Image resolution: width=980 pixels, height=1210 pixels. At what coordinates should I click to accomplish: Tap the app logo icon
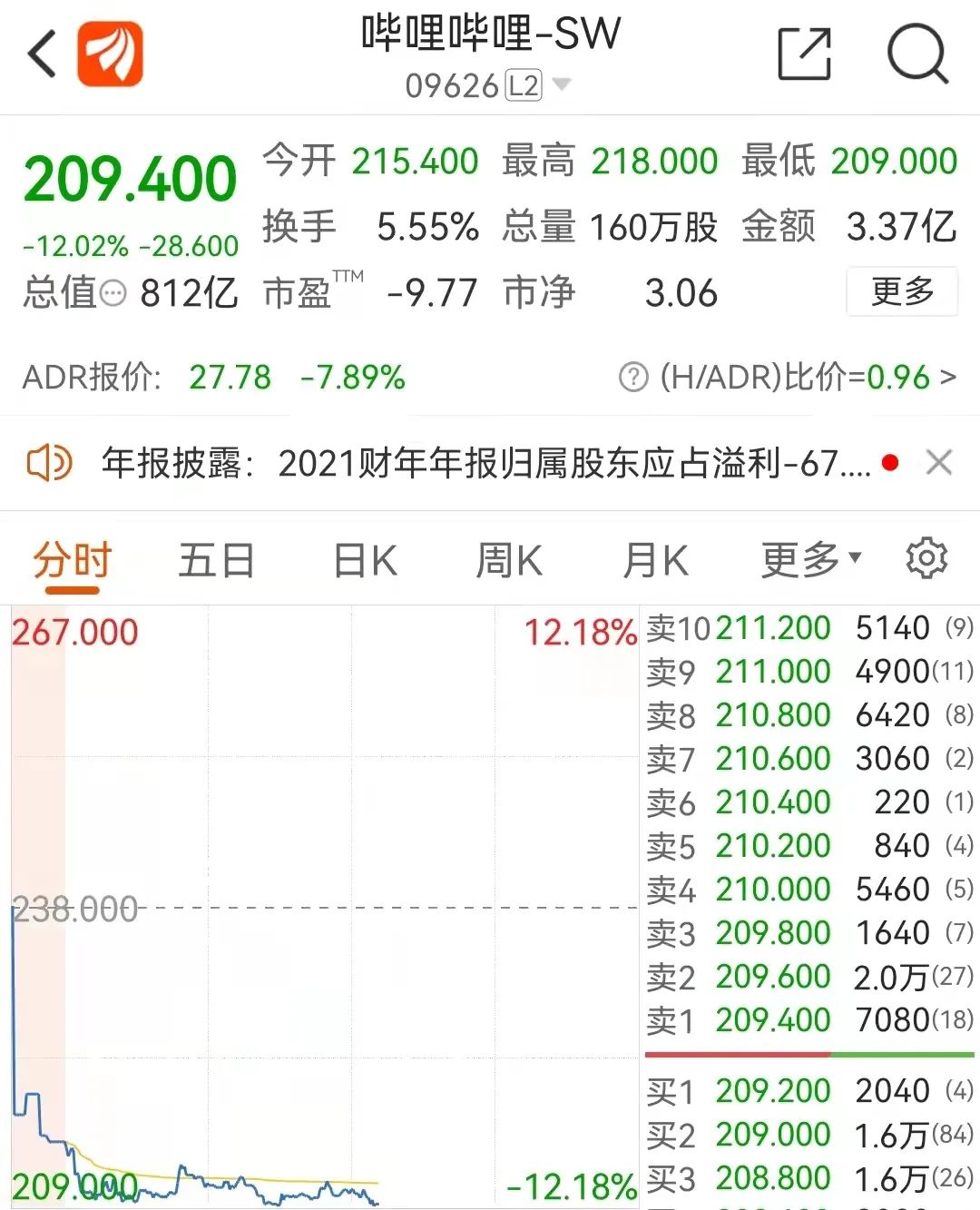click(x=109, y=54)
